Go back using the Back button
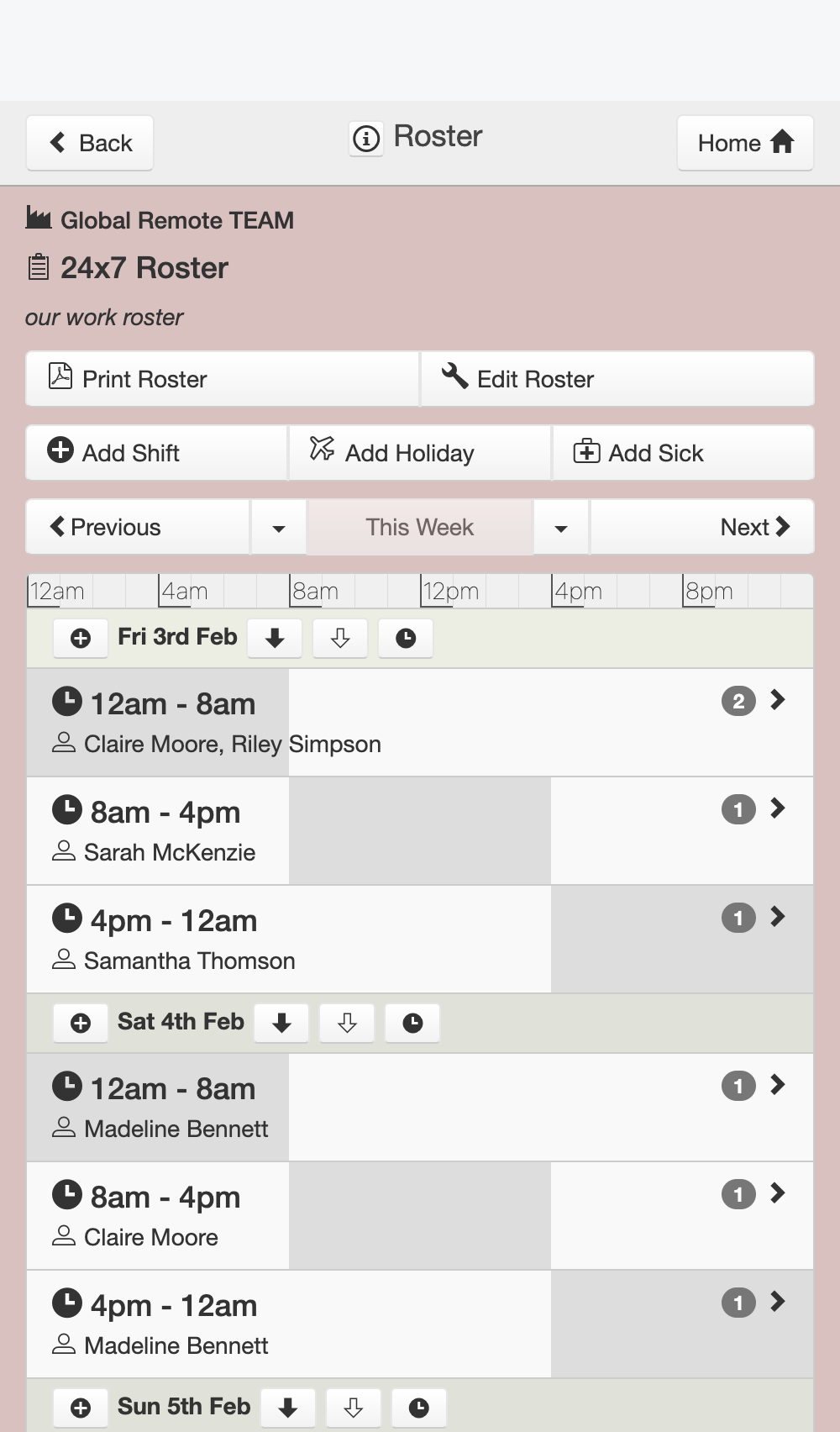Screen dimensions: 840x1432 coord(90,143)
